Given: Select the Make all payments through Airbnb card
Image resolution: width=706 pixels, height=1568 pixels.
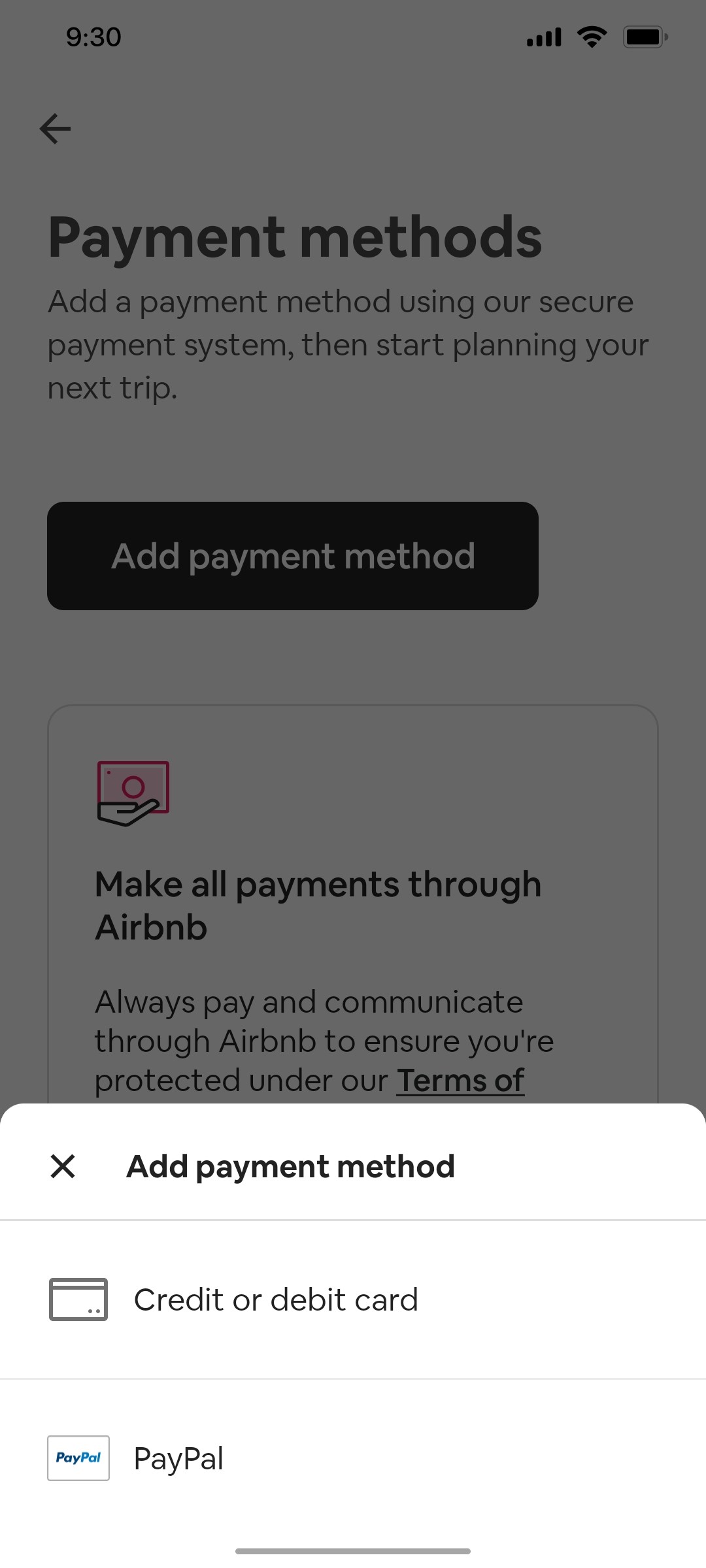Looking at the screenshot, I should point(353,915).
